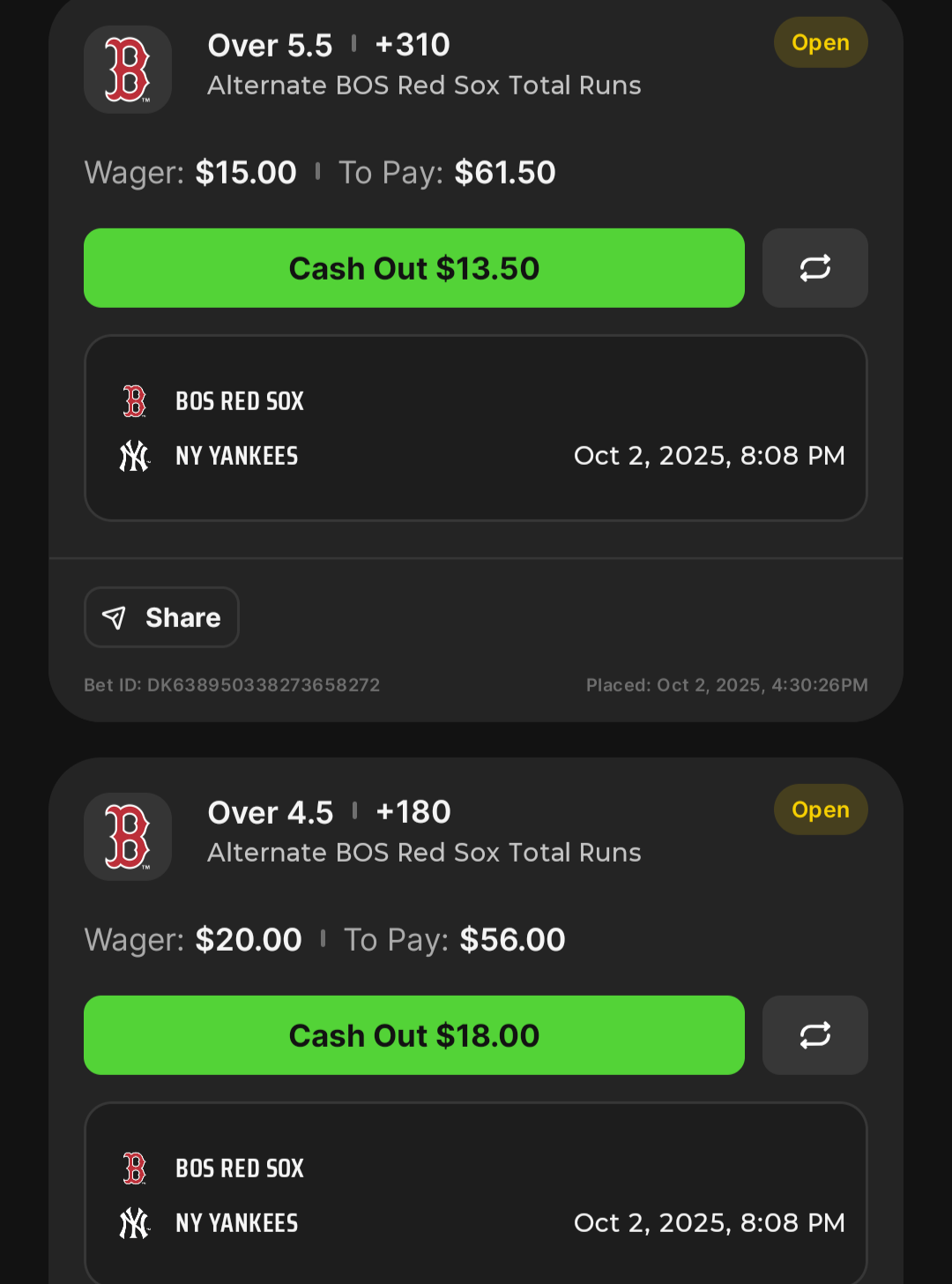
Task: Tap the swap icon beside Cash Out $18.00
Action: click(814, 1035)
